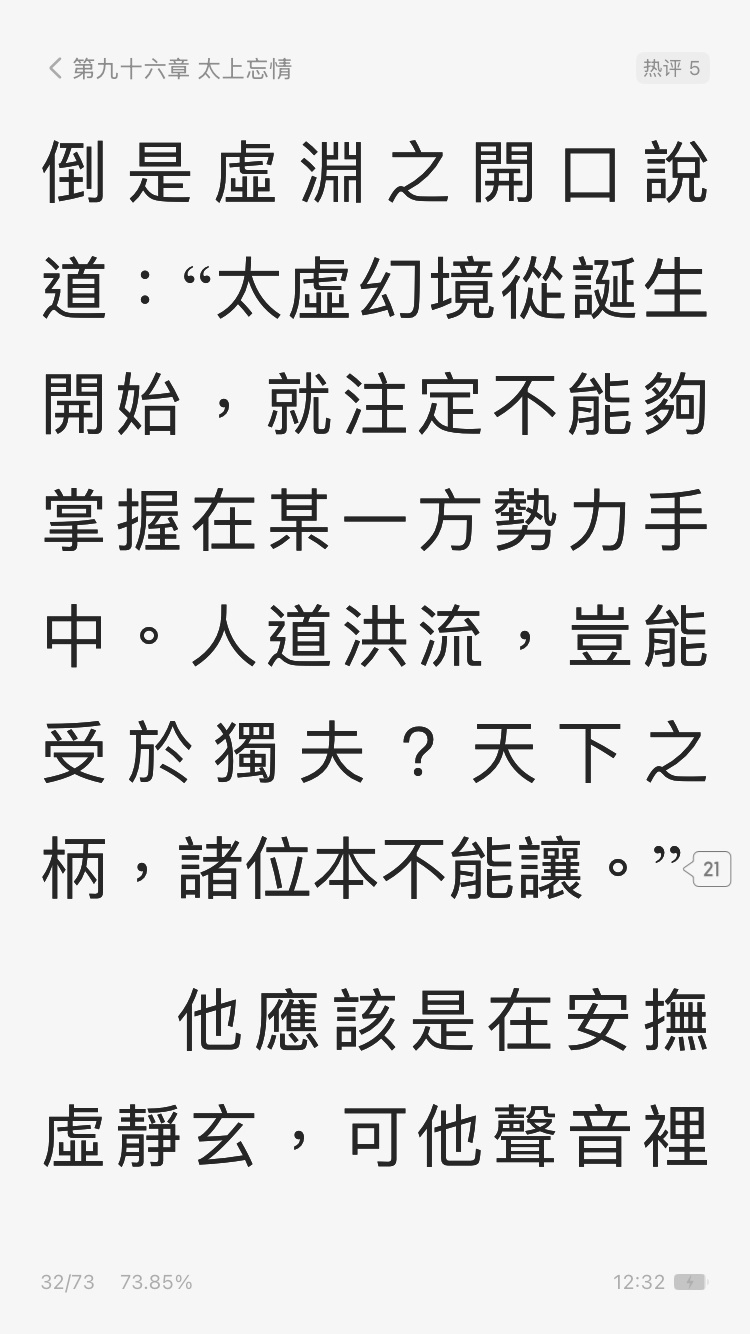The height and width of the screenshot is (1334, 750).
Task: Go back from chapter 第九十六章 太上忘情
Action: (55, 69)
